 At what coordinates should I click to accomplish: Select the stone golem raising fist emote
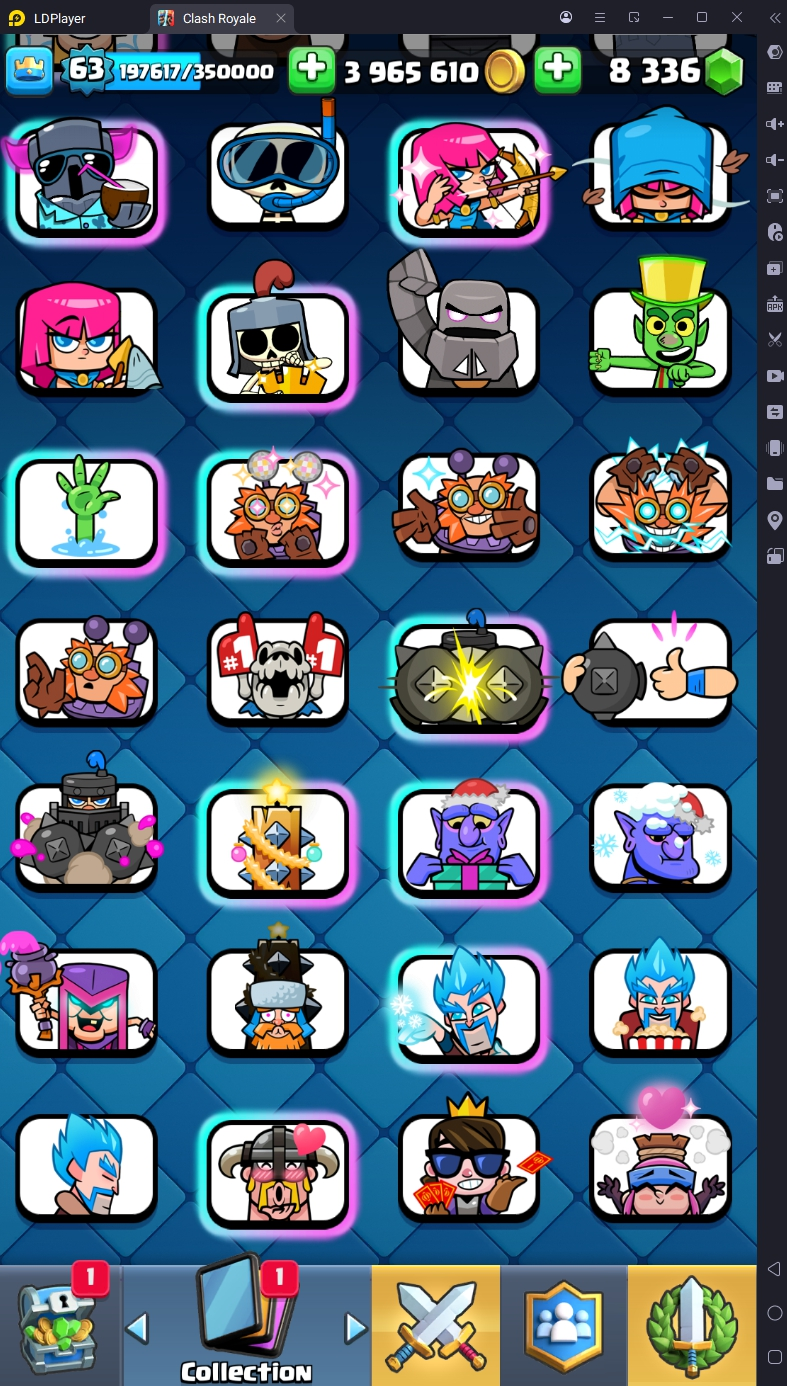click(470, 342)
